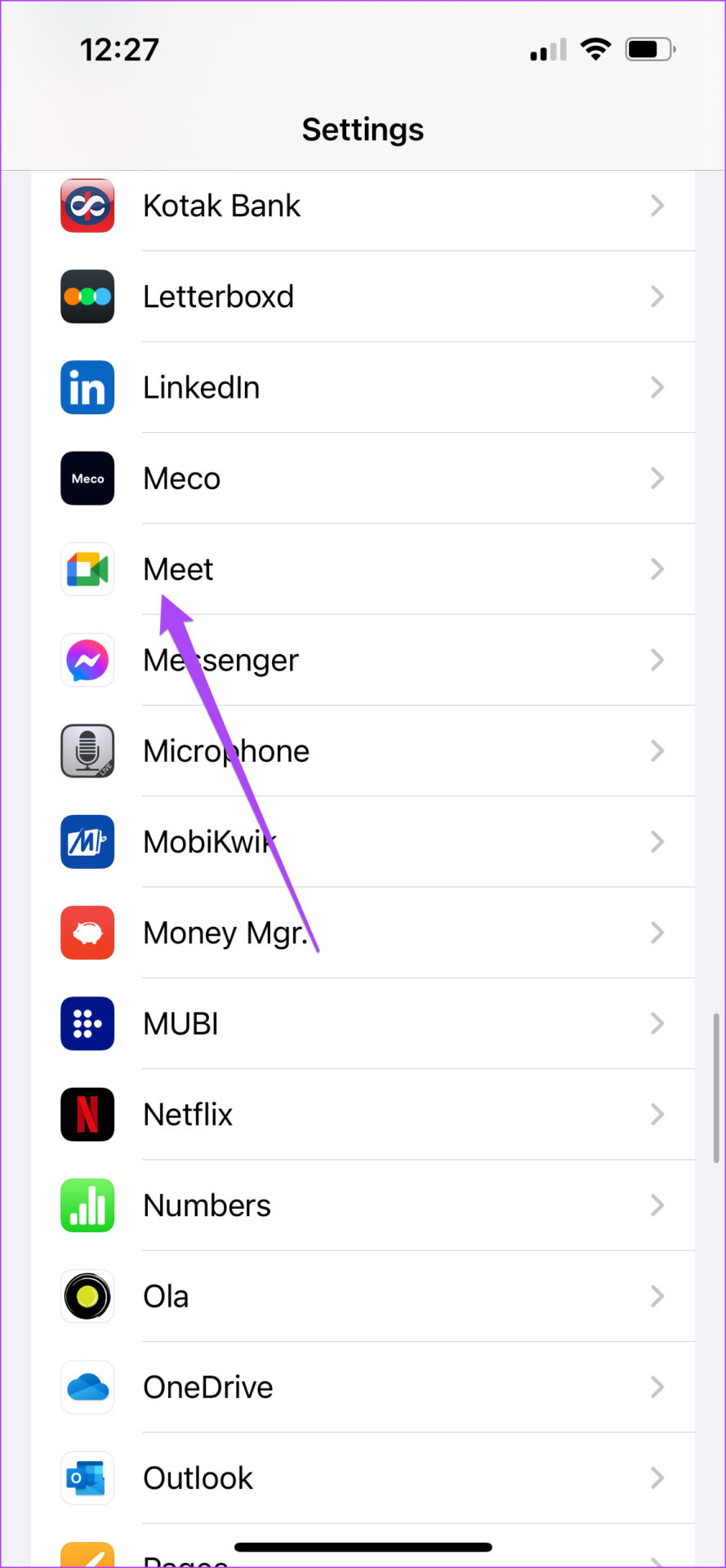Tap the Outlook app icon
Image resolution: width=726 pixels, height=1568 pixels.
(x=87, y=1477)
